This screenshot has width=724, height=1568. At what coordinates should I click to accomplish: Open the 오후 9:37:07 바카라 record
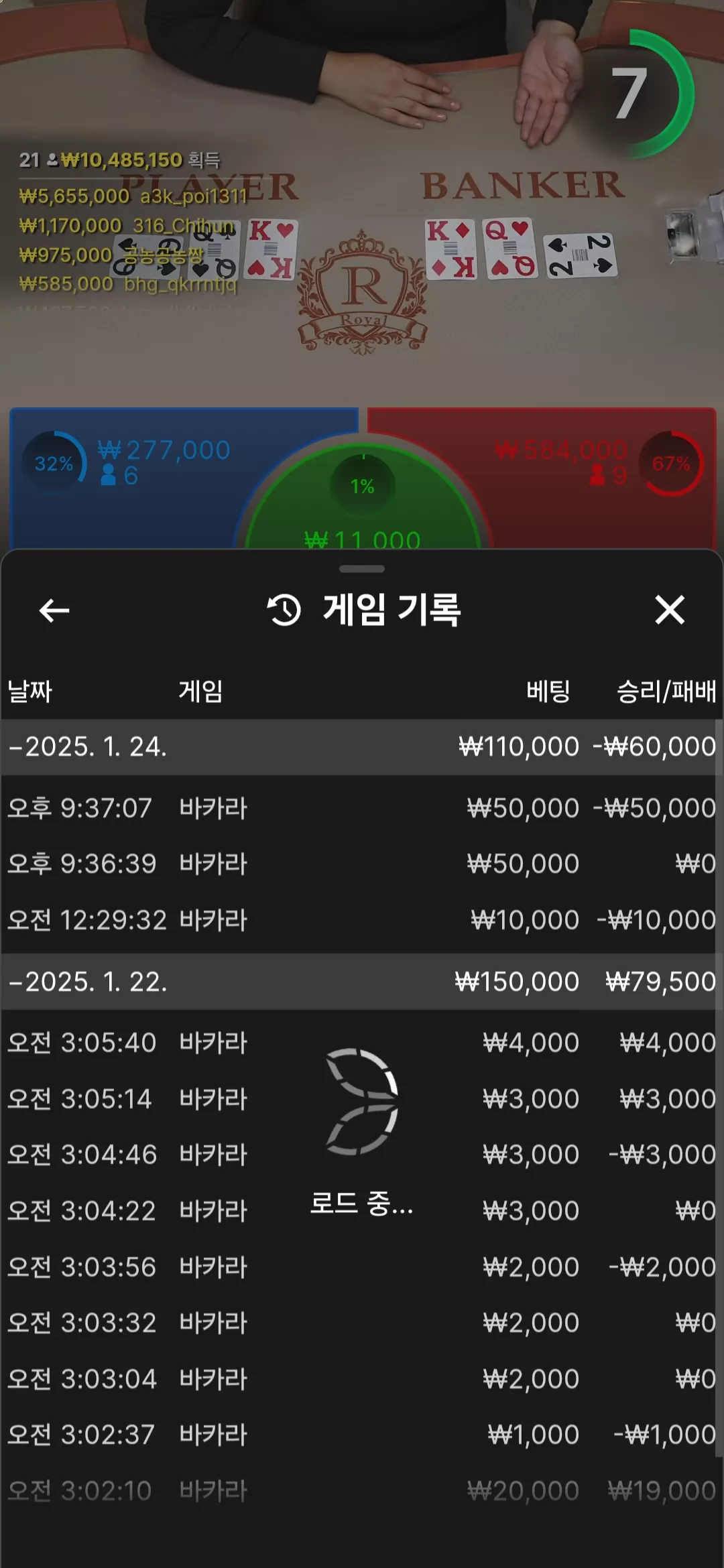pyautogui.click(x=359, y=808)
